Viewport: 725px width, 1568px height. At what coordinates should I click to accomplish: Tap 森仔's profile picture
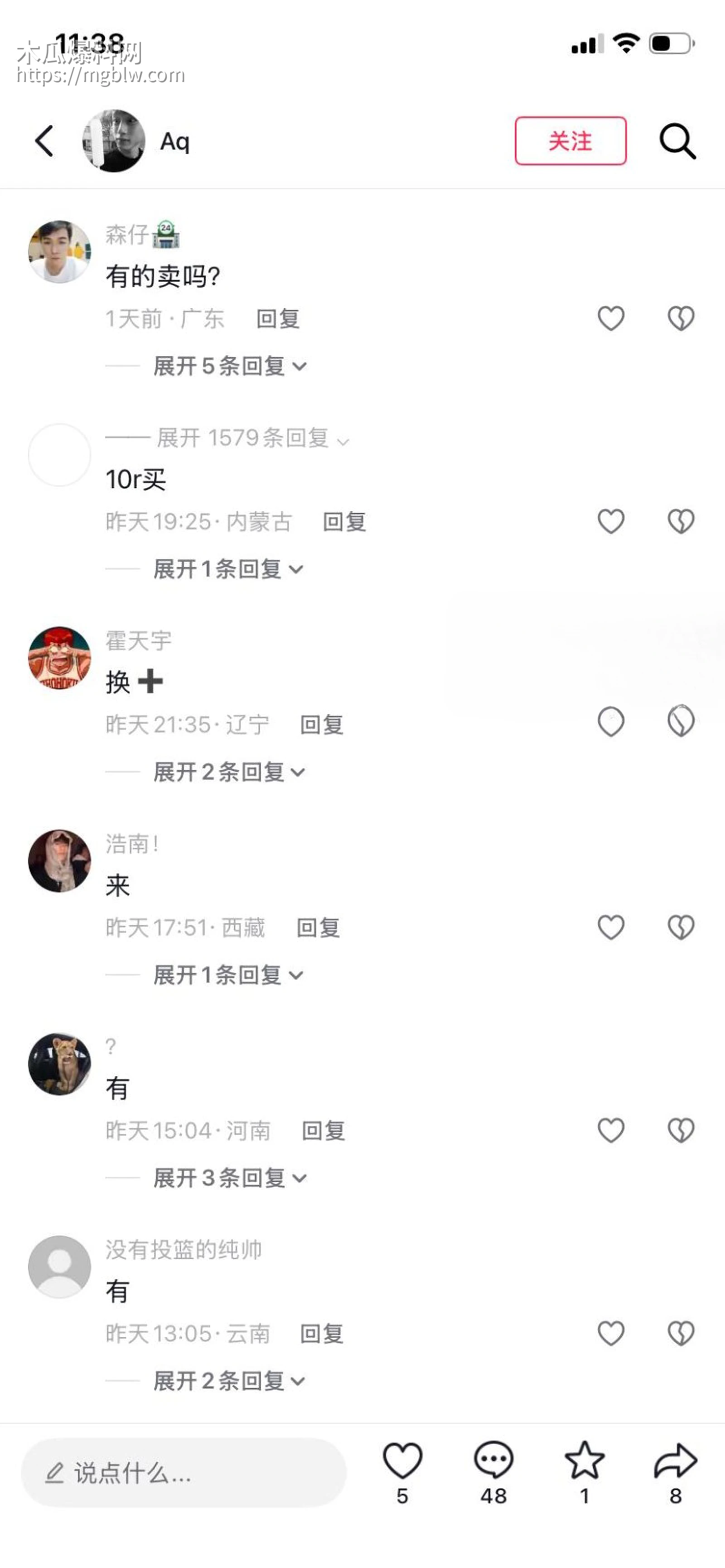[x=59, y=251]
